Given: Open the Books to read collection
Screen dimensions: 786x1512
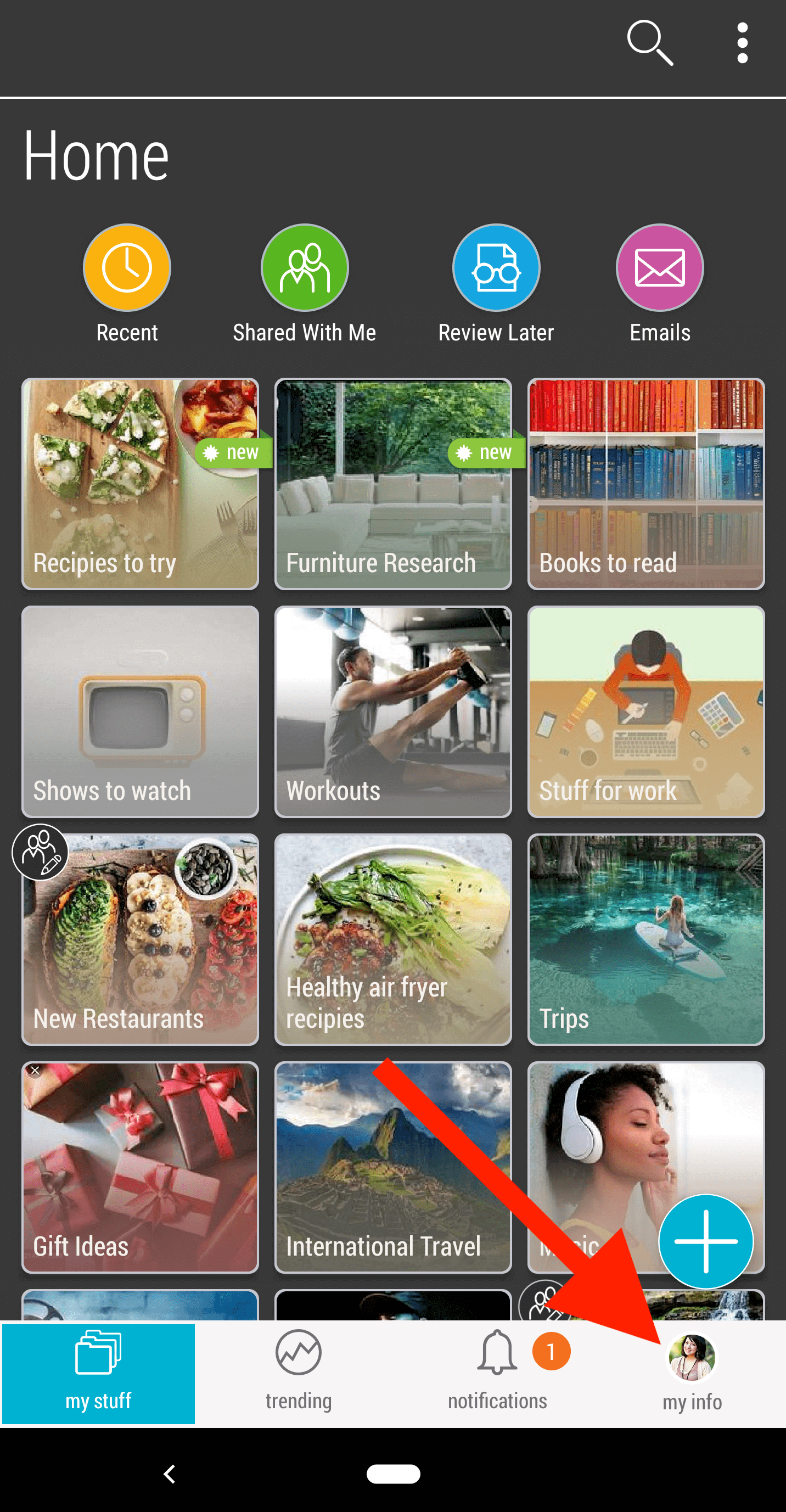Looking at the screenshot, I should click(x=646, y=484).
